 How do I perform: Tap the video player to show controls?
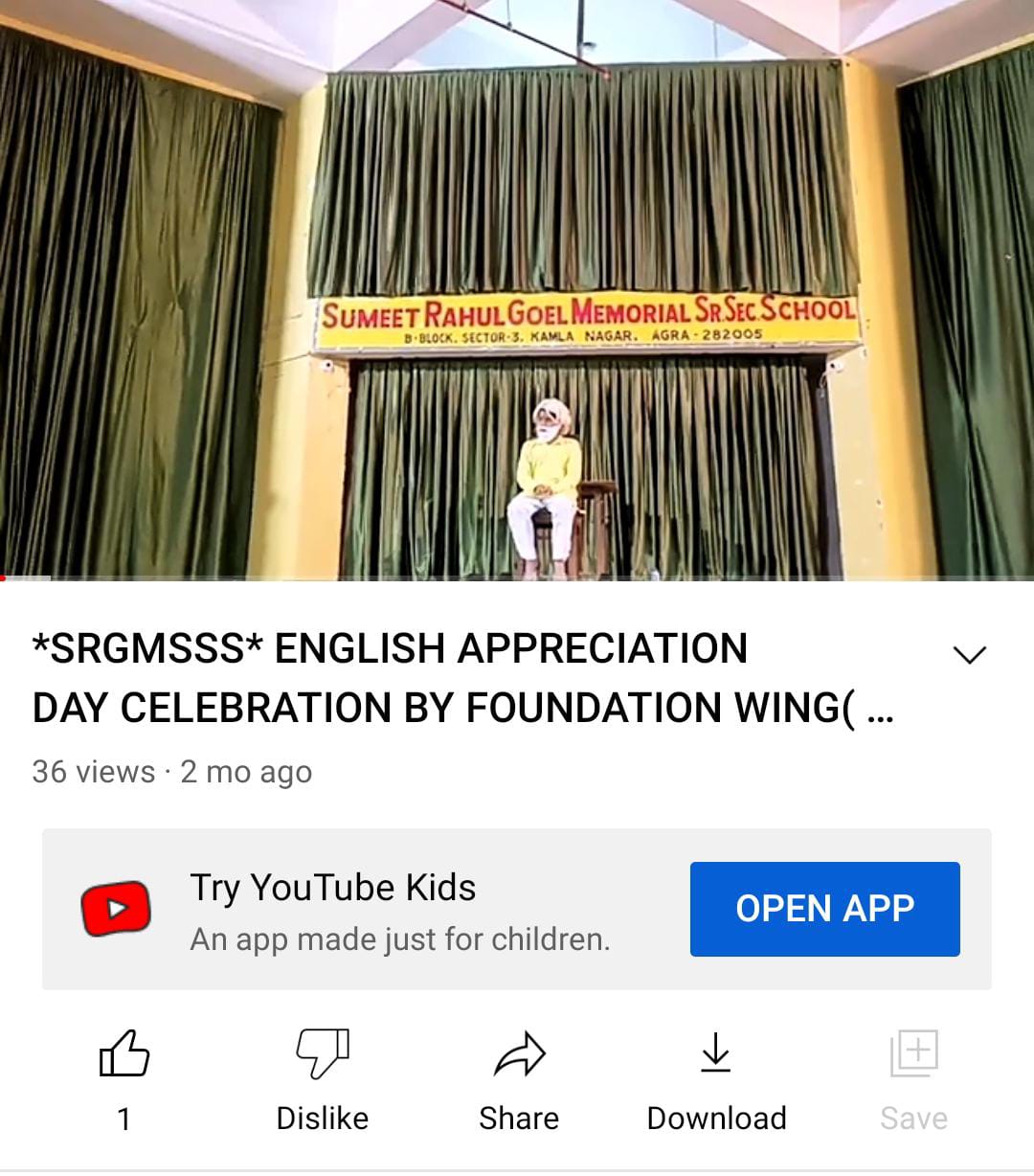(517, 289)
